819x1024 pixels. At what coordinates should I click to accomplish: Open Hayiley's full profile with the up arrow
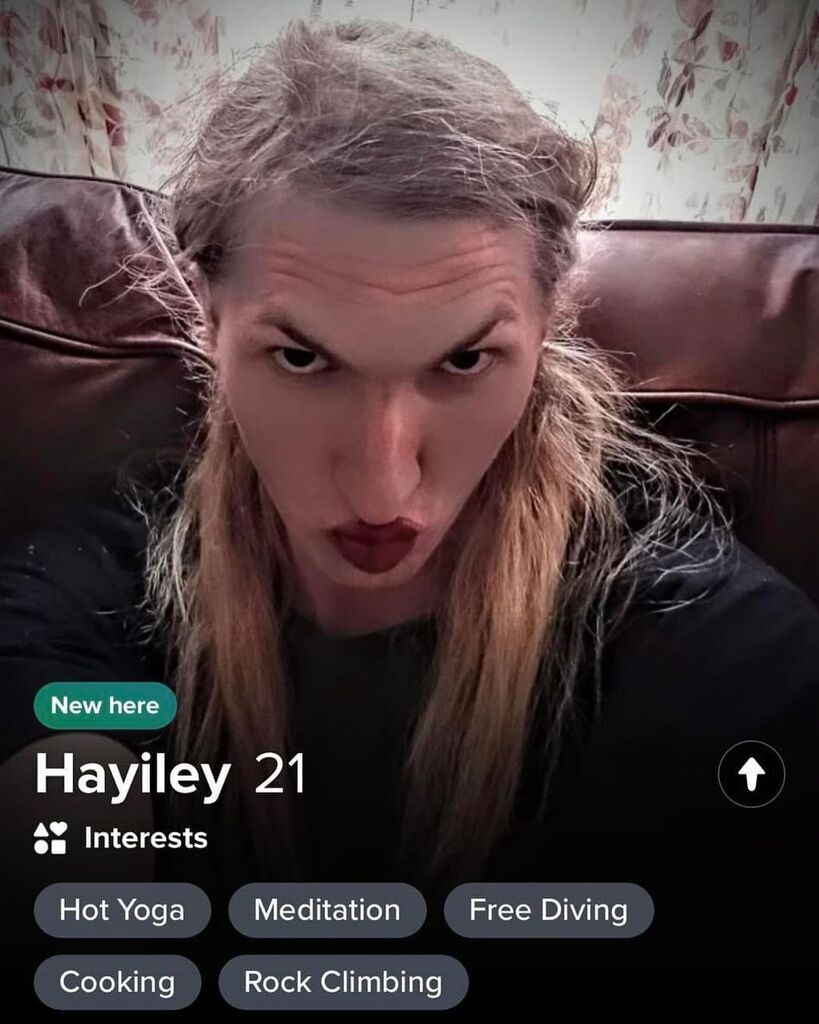click(x=751, y=774)
